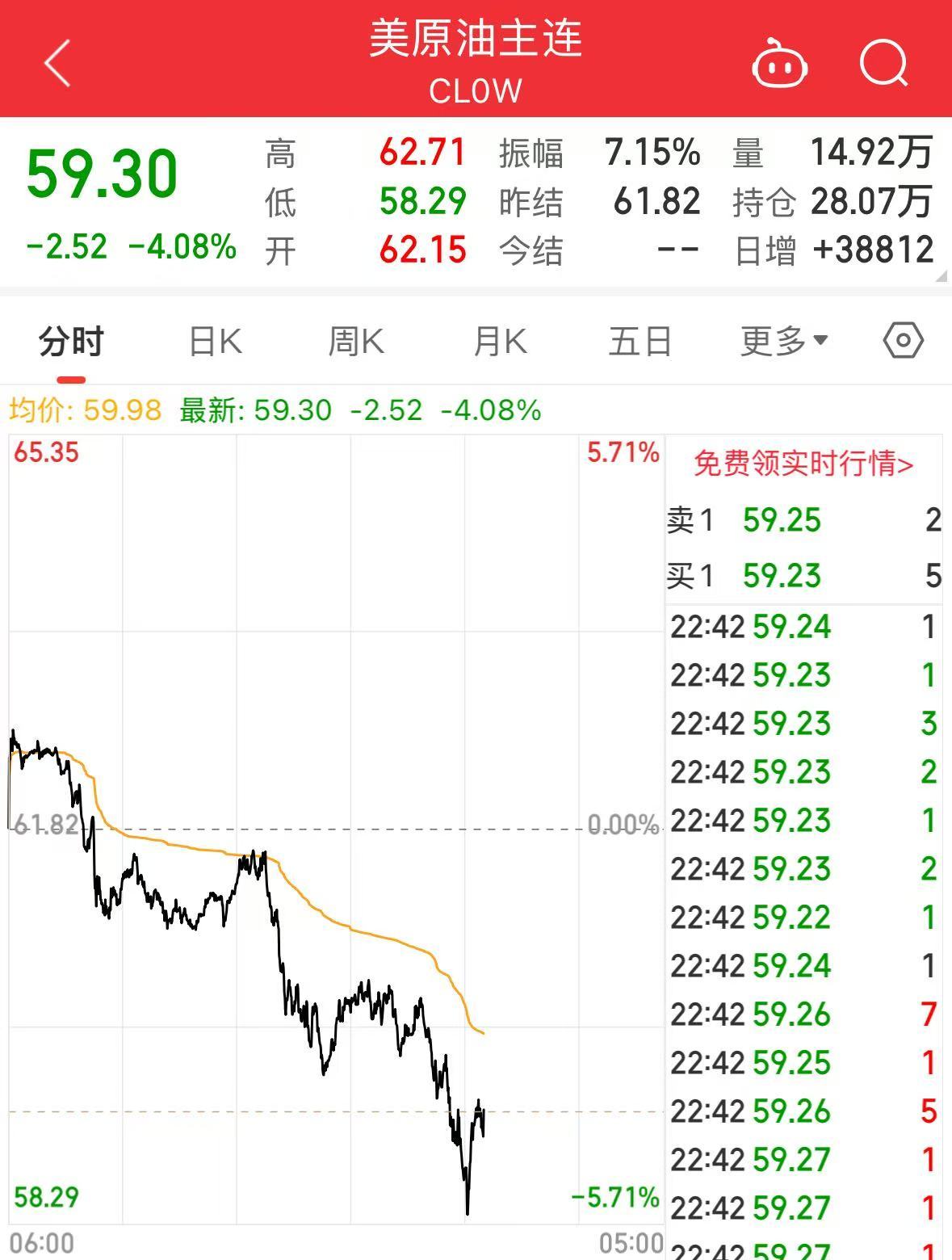Open chart settings hexagon icon

(x=903, y=341)
